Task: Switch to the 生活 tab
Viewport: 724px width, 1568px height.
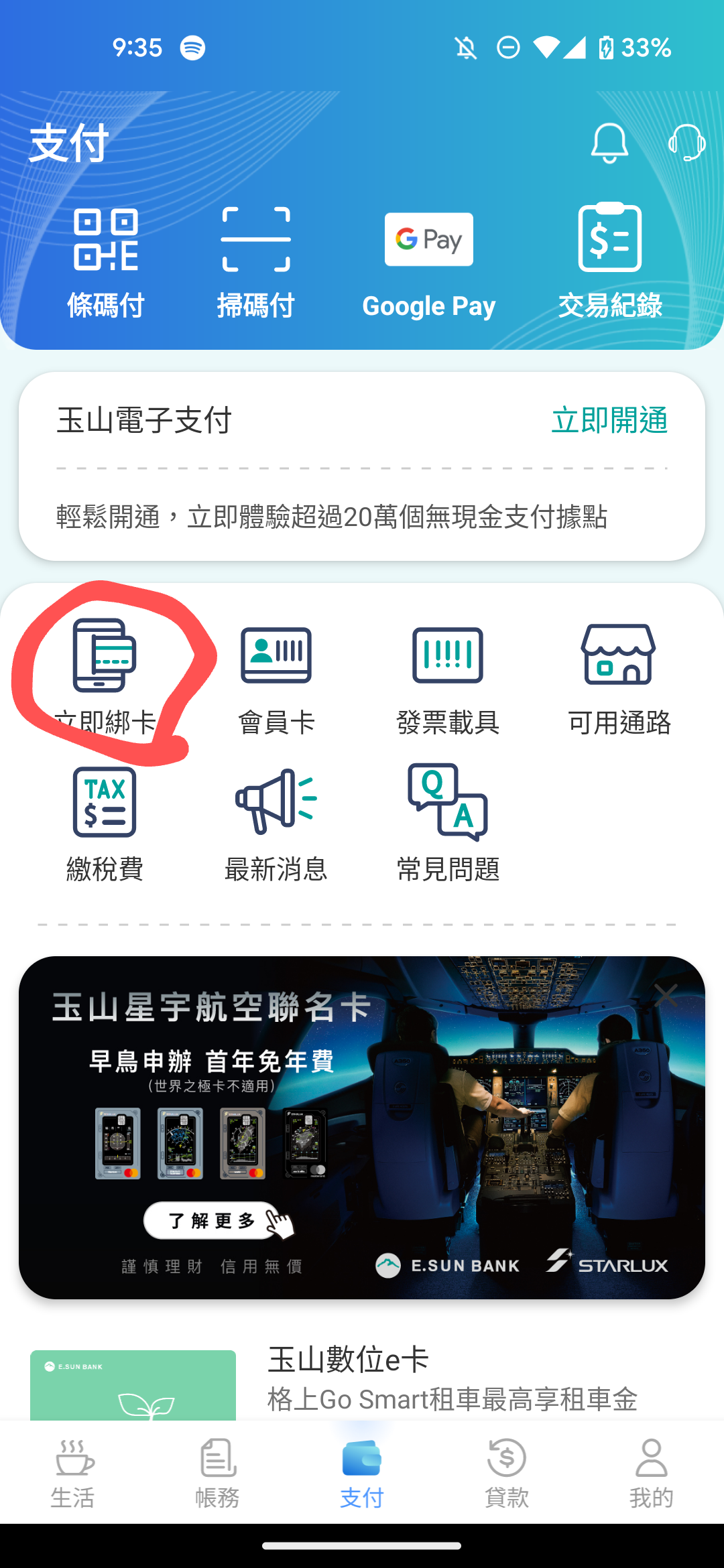Action: click(72, 1472)
